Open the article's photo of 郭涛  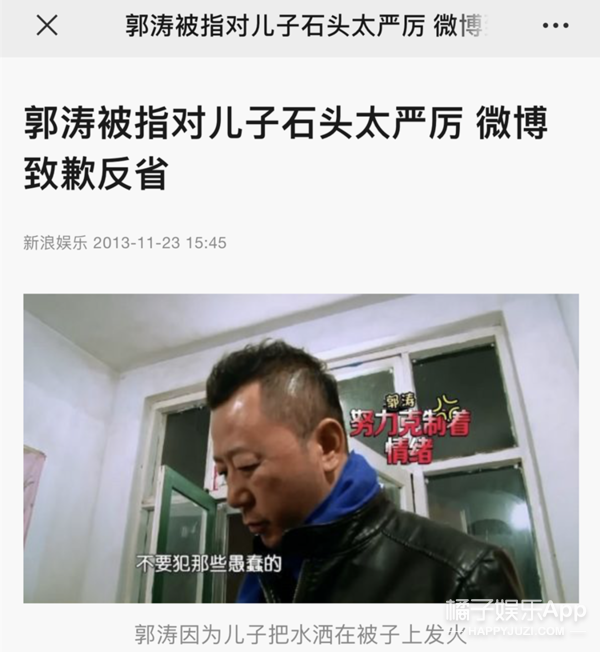click(301, 448)
